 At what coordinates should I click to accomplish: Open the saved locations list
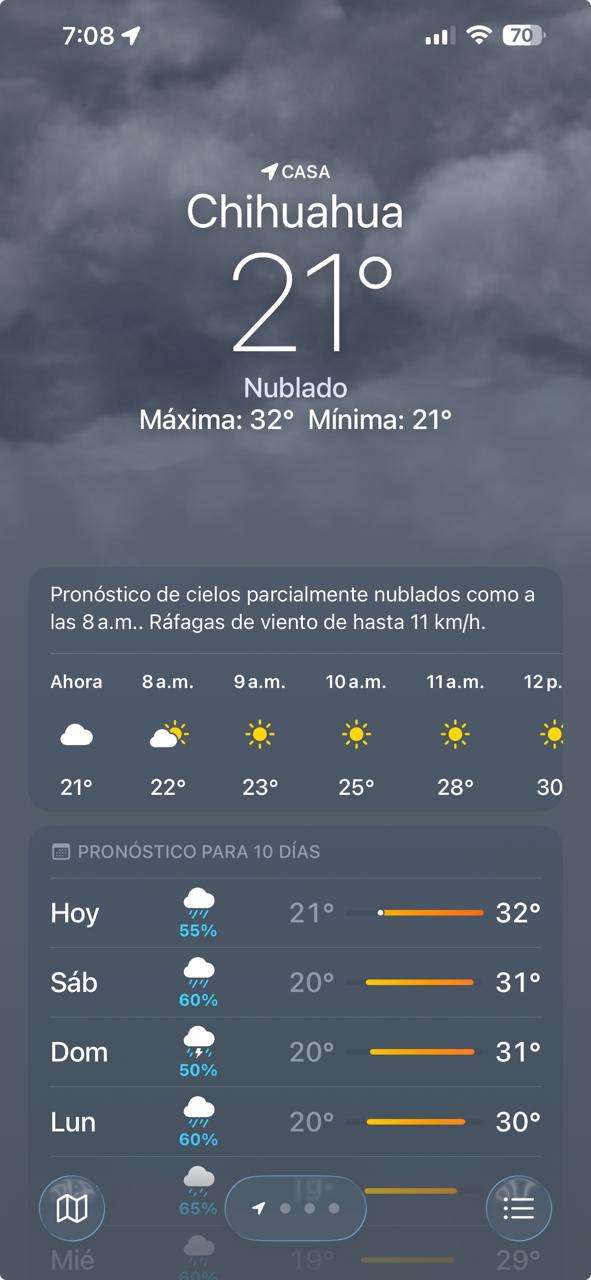point(518,1208)
